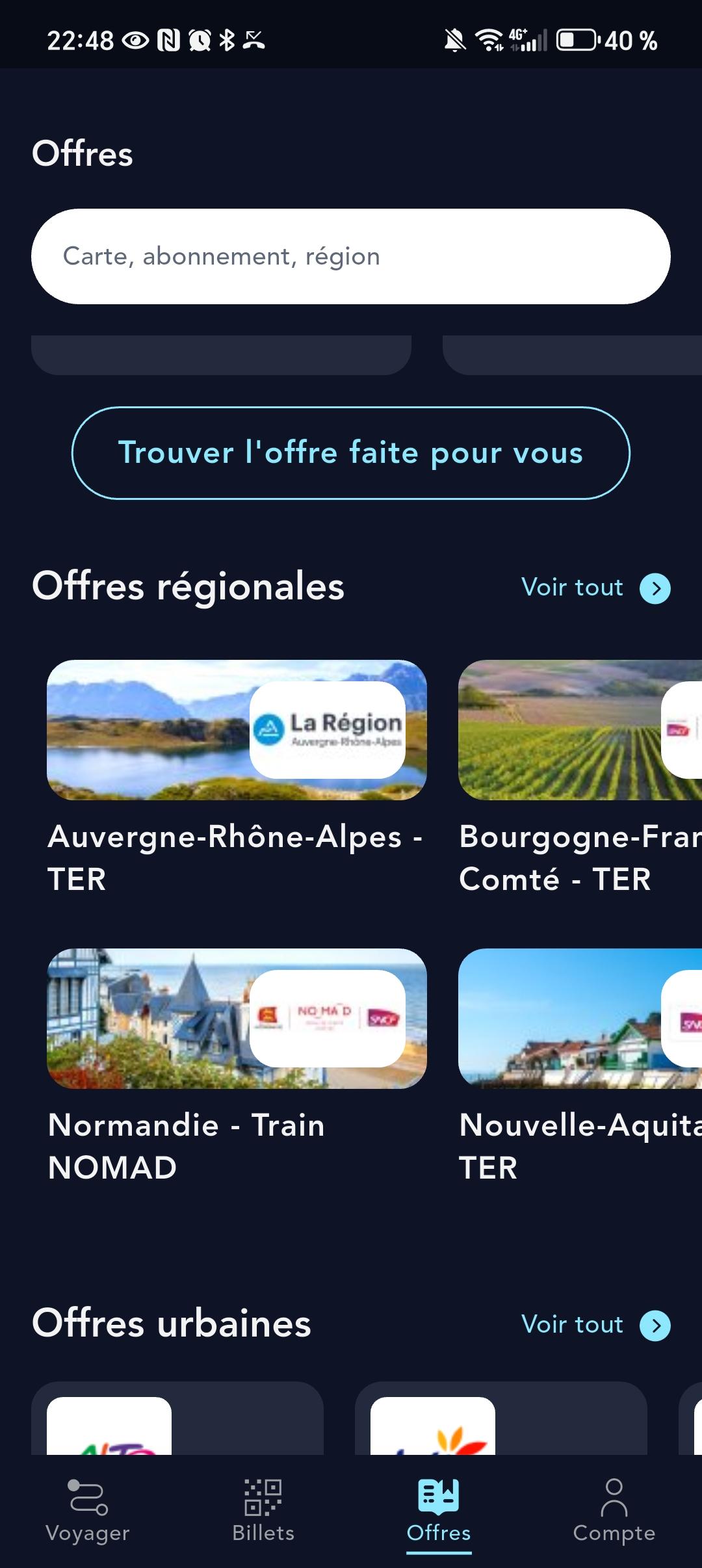Tap Trouver l'offre faite pour vous
This screenshot has height=1568, width=702.
pyautogui.click(x=351, y=453)
